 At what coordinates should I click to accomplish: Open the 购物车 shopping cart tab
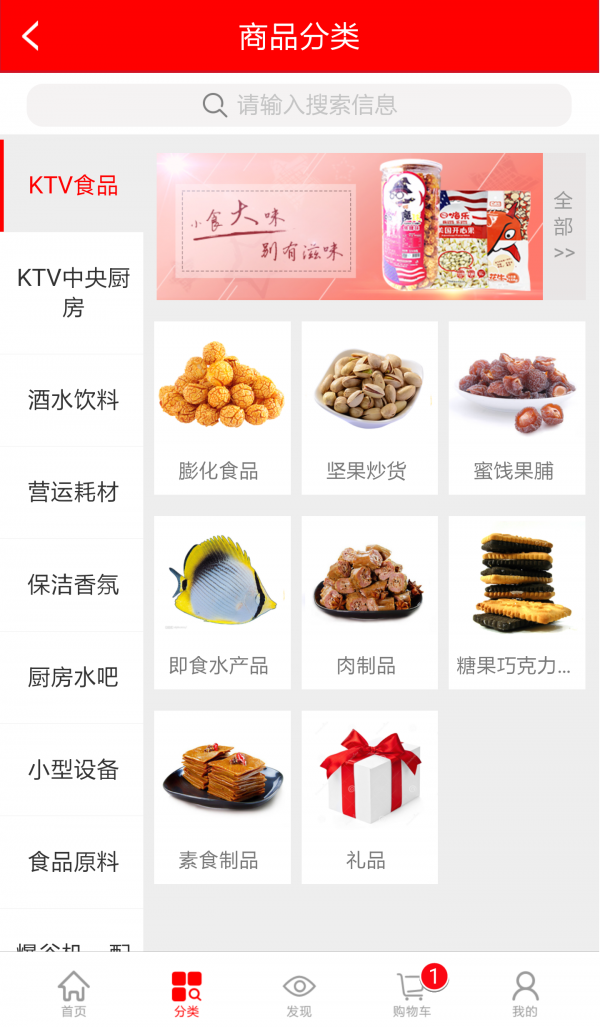click(x=412, y=993)
